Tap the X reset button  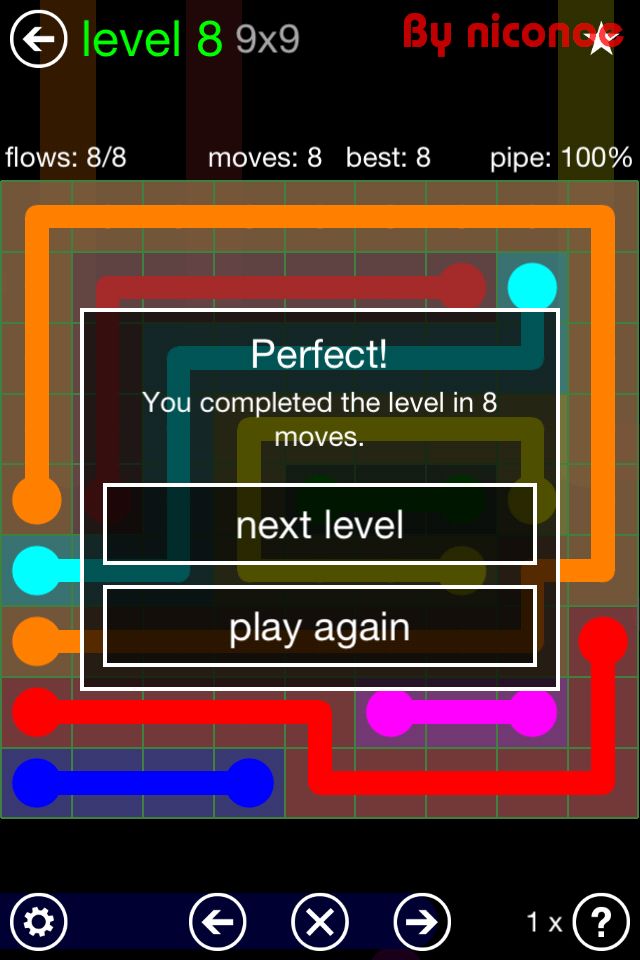320,921
